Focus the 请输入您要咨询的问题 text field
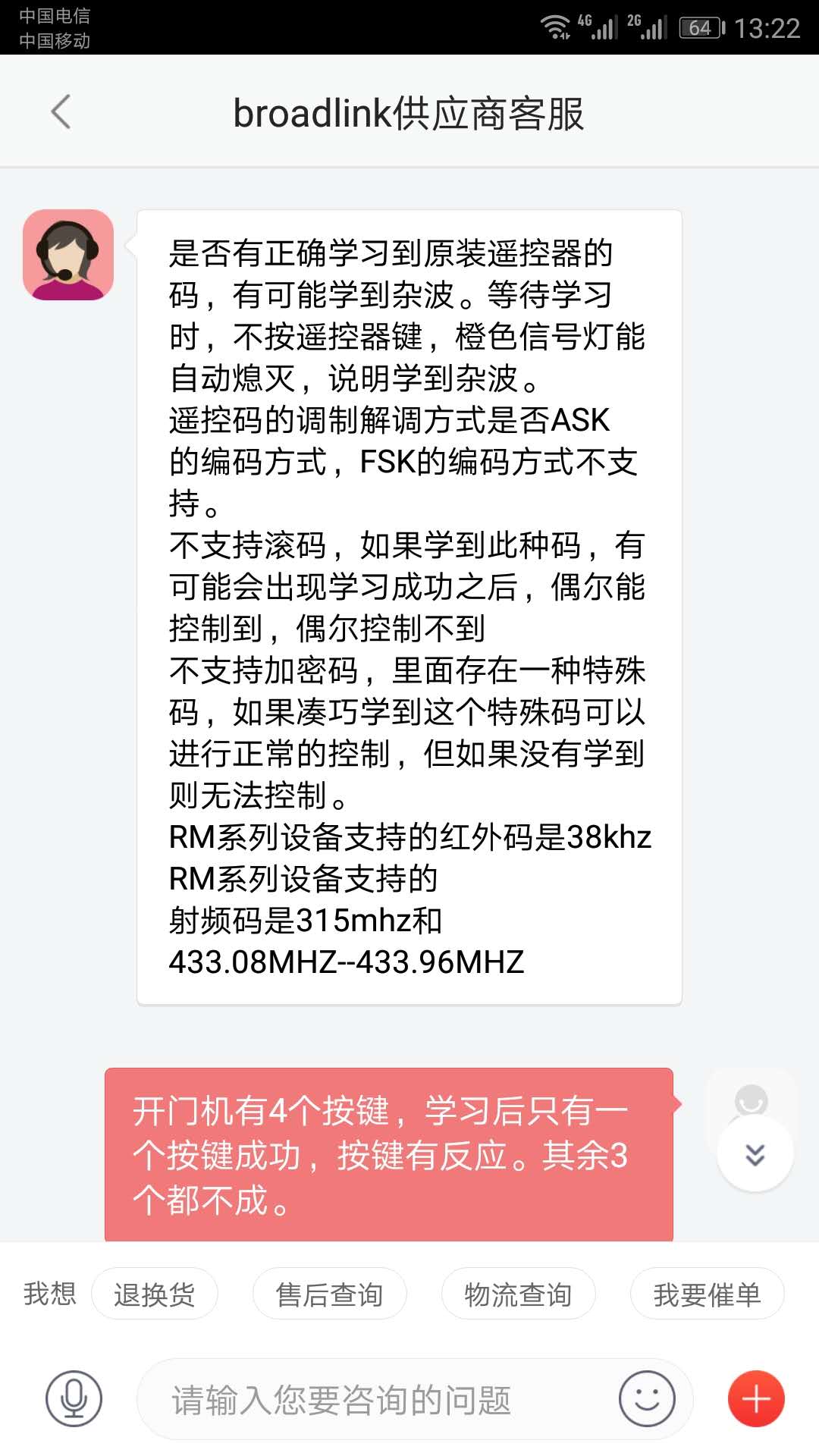Viewport: 819px width, 1456px height. pyautogui.click(x=379, y=1399)
